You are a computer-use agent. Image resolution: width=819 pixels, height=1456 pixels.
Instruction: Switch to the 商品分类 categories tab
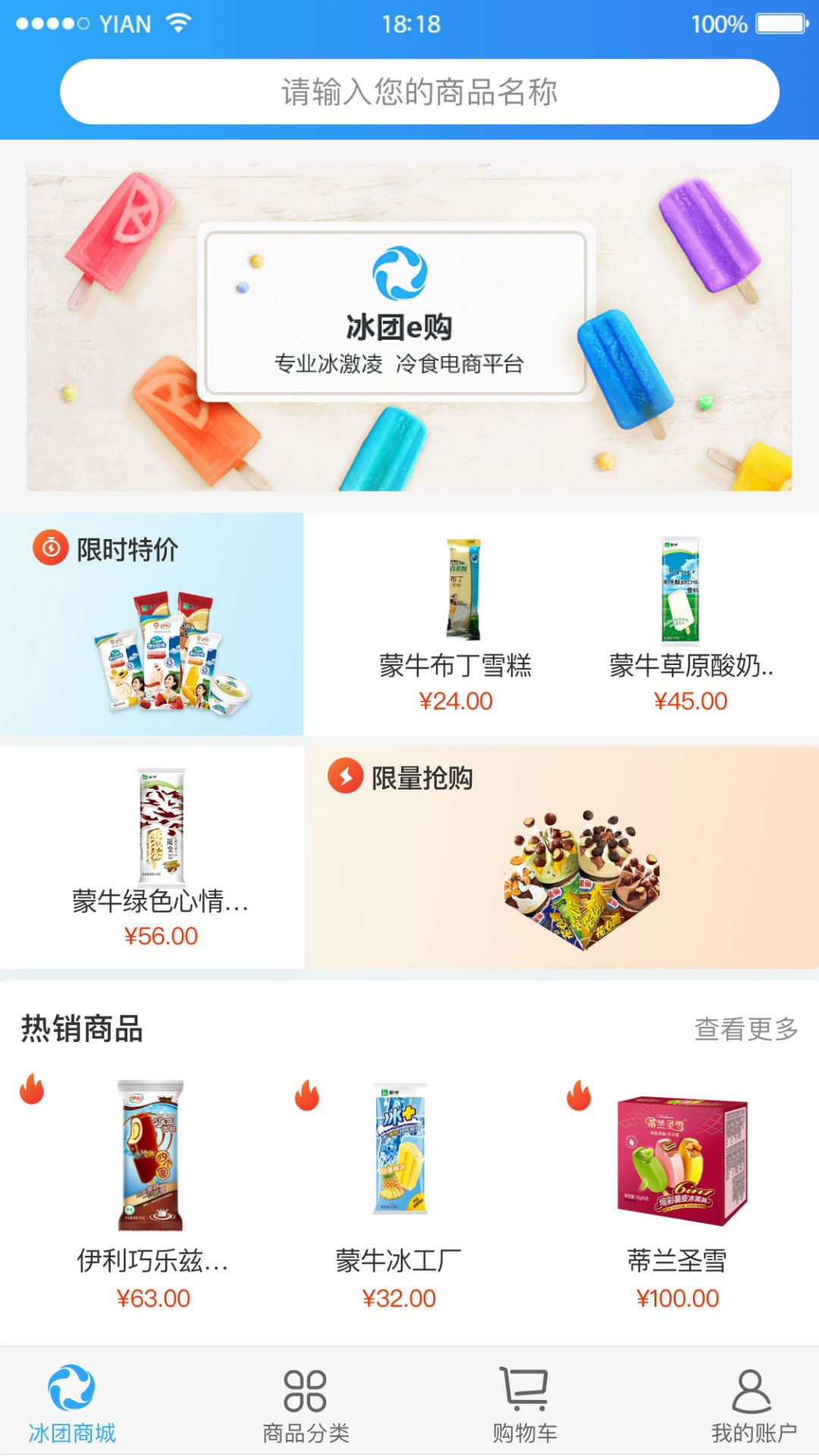click(x=306, y=1403)
